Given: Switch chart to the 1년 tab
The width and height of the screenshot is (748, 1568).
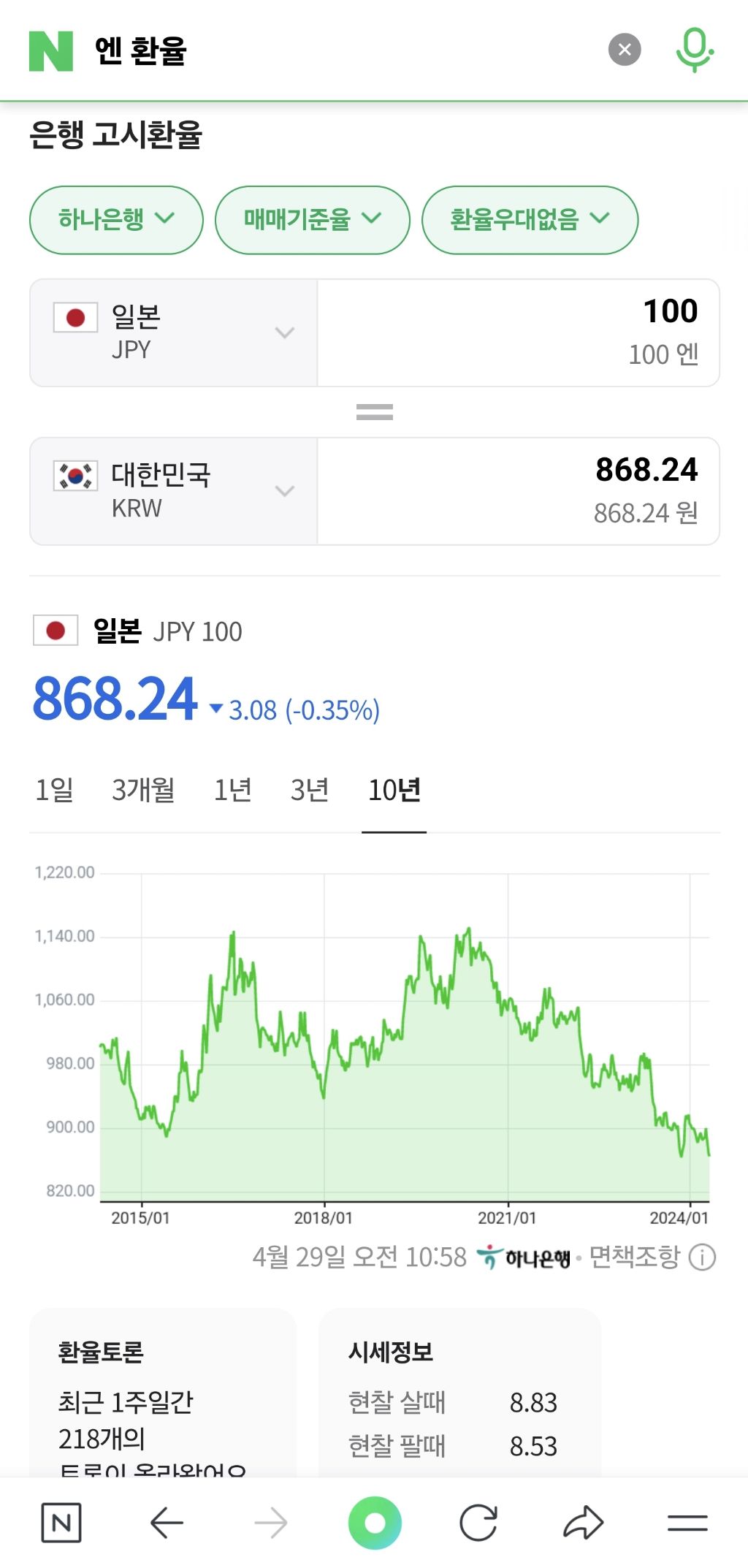Looking at the screenshot, I should click(x=233, y=791).
